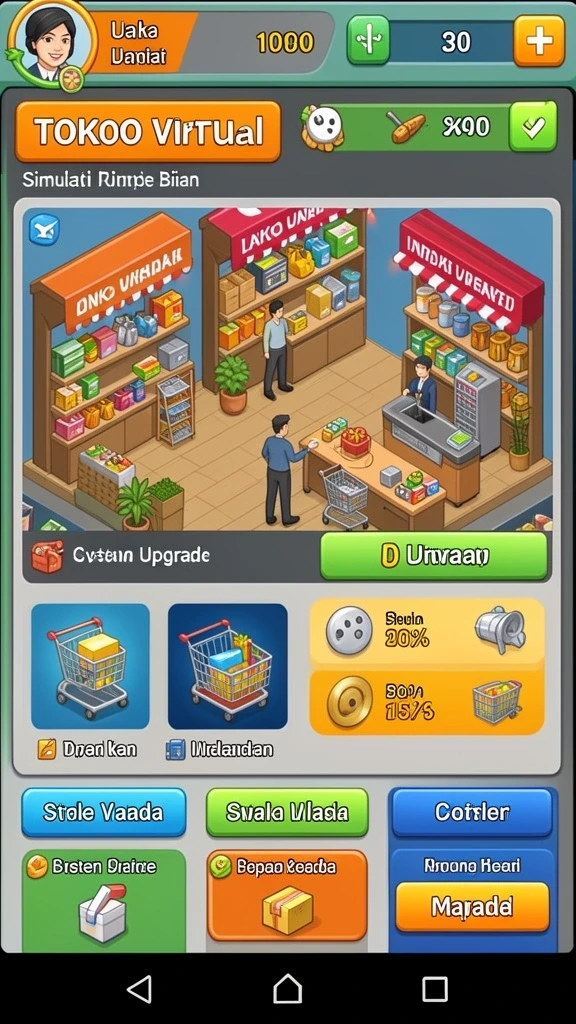This screenshot has height=1024, width=576.
Task: Tap the green Svala Vlada button
Action: tap(287, 812)
